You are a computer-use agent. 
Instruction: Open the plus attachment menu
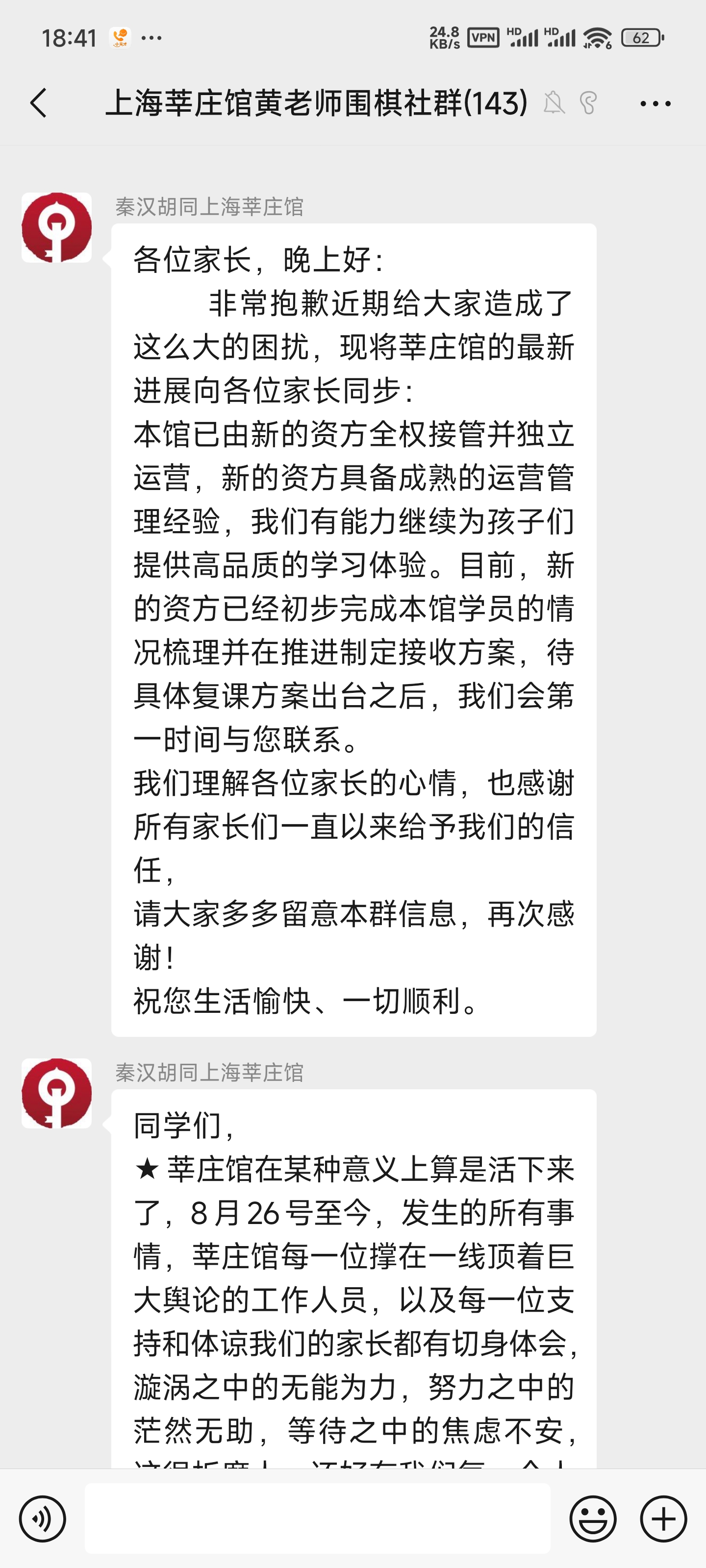pos(663,1519)
